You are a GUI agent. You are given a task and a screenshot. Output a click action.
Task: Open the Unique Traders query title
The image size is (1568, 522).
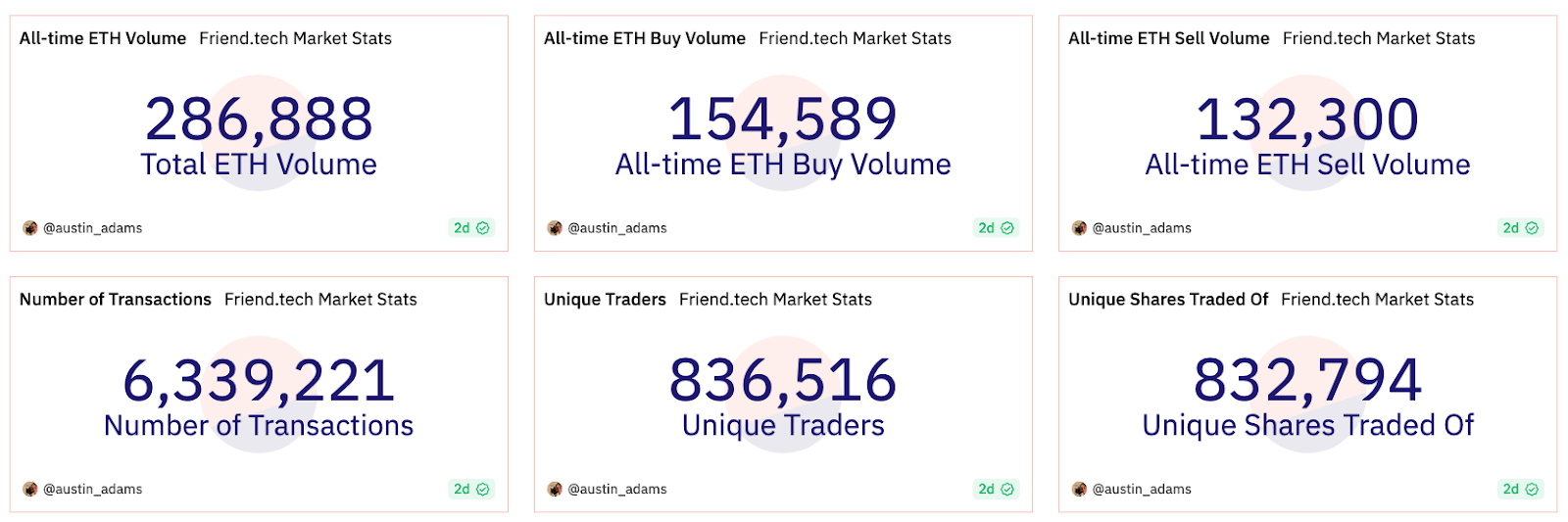point(605,300)
